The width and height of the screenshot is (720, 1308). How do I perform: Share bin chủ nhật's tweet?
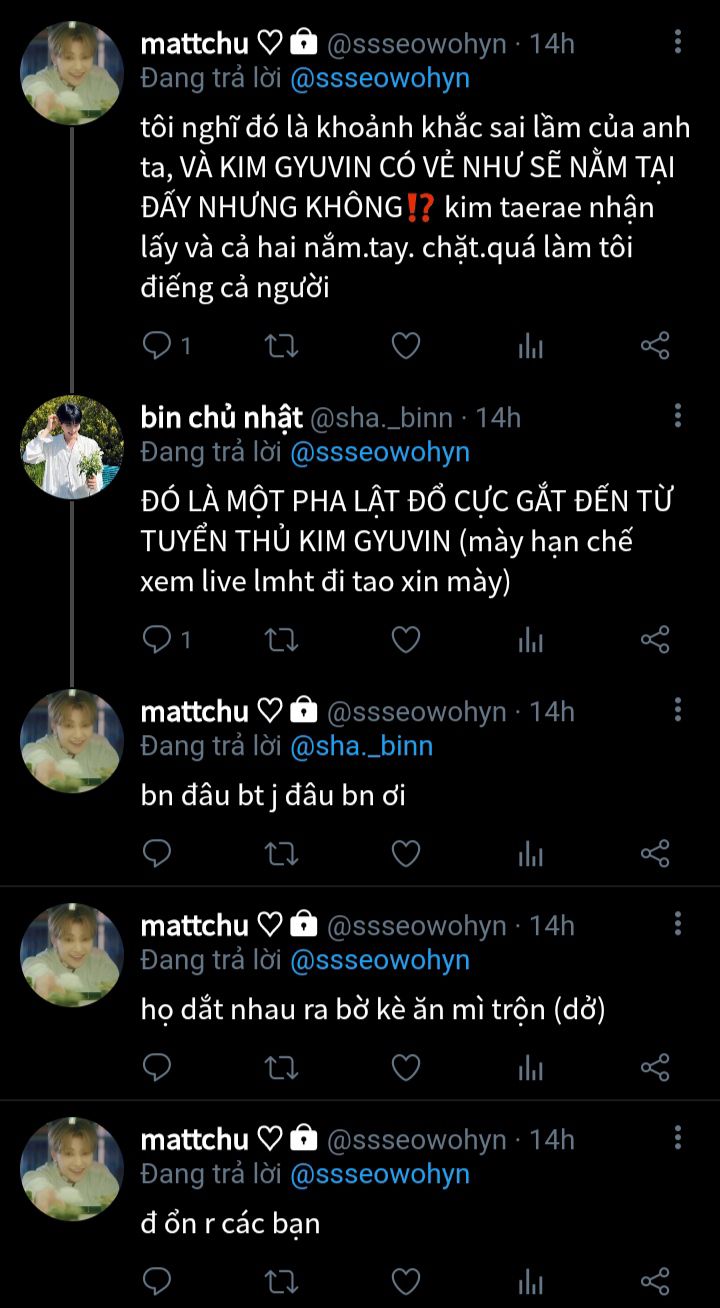[654, 639]
